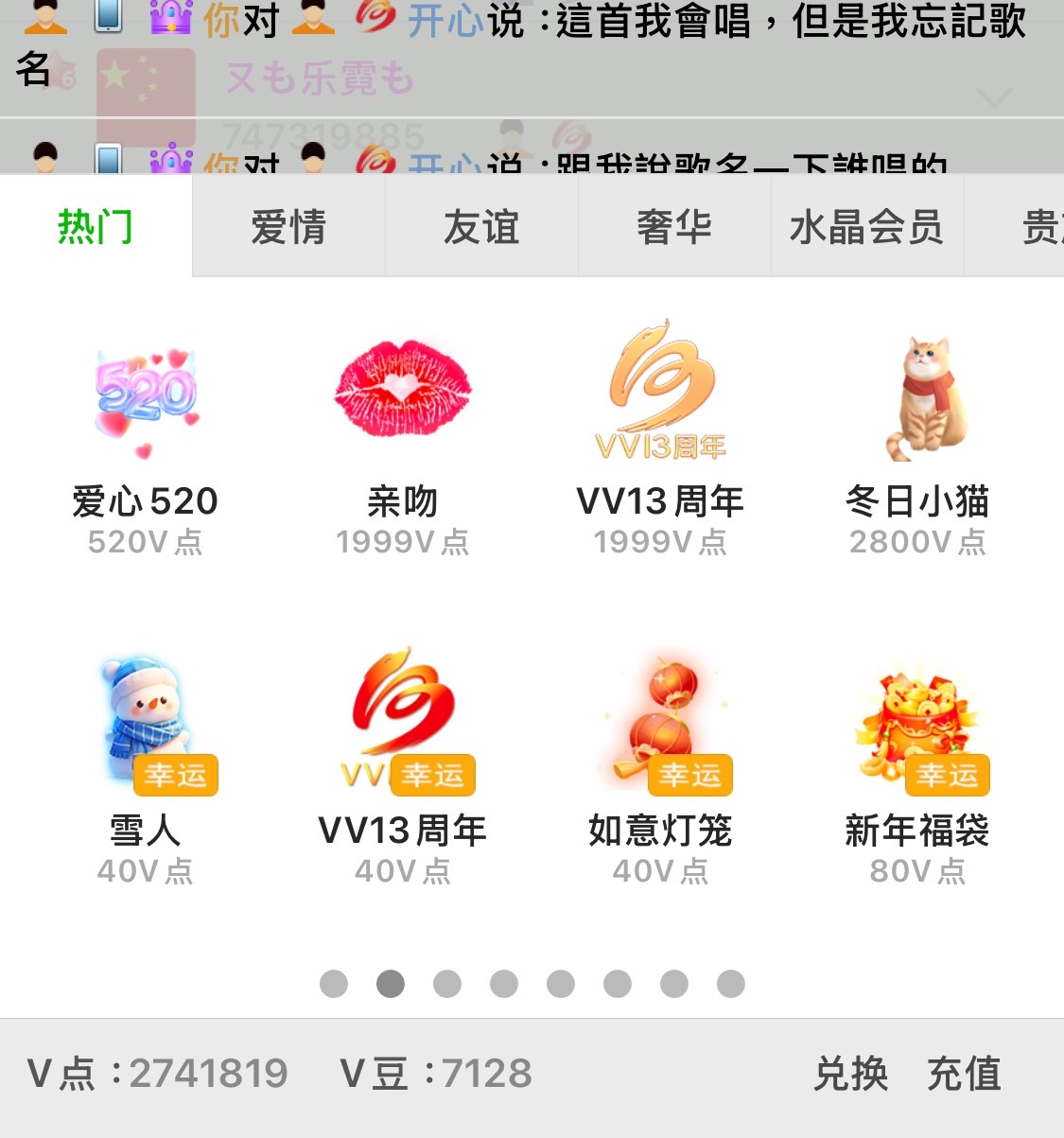The image size is (1064, 1138).
Task: Switch to the 友谊 gift tab
Action: click(x=481, y=227)
